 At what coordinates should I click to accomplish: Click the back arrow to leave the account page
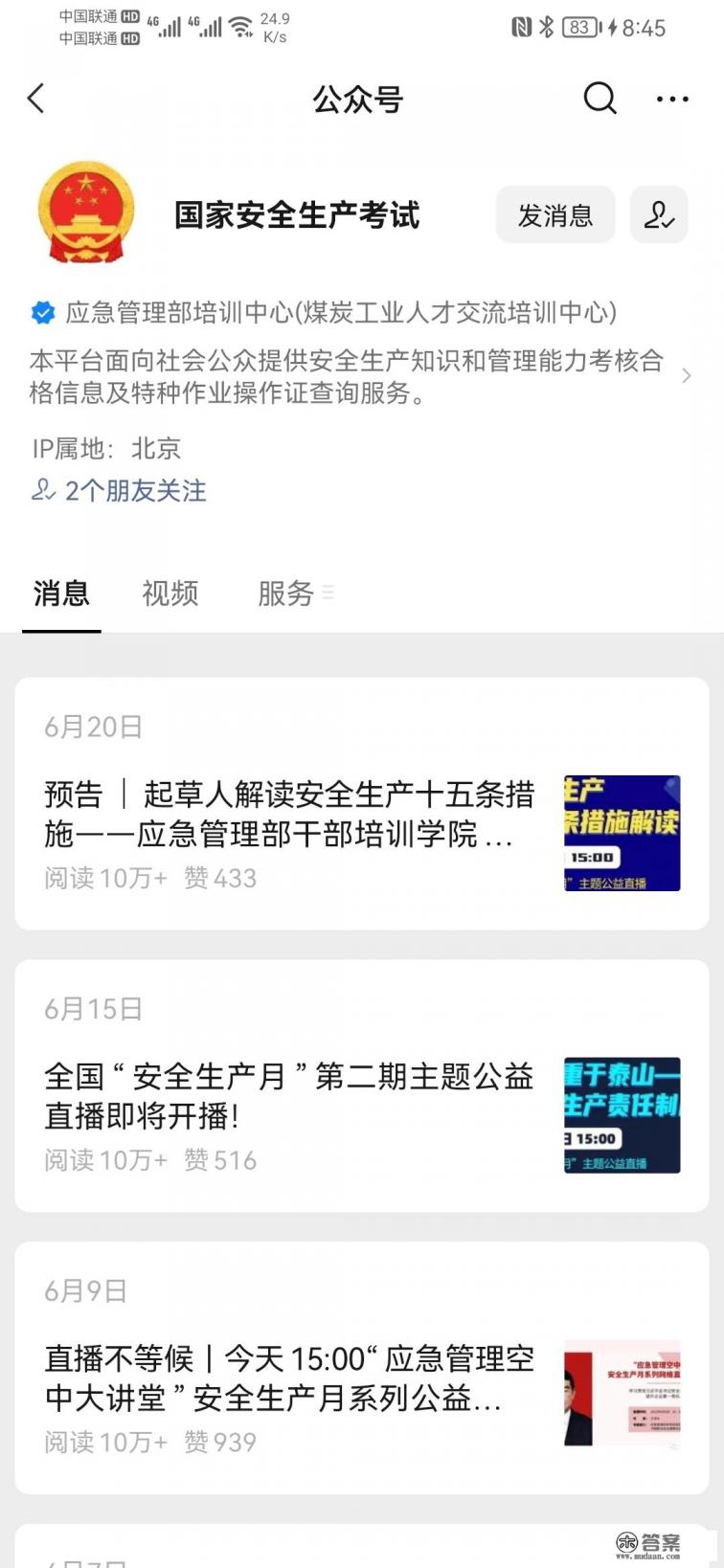35,99
